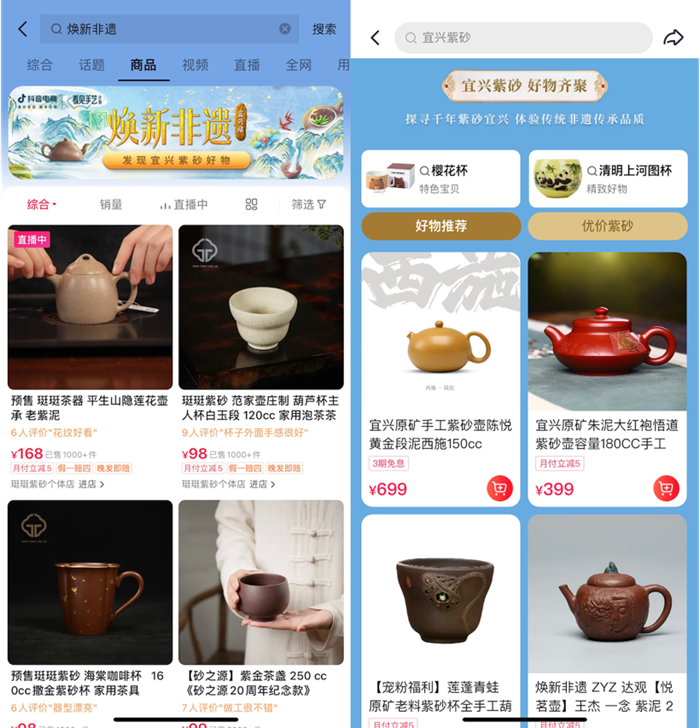Switch to the 直播 tab
The image size is (700, 728).
click(247, 65)
